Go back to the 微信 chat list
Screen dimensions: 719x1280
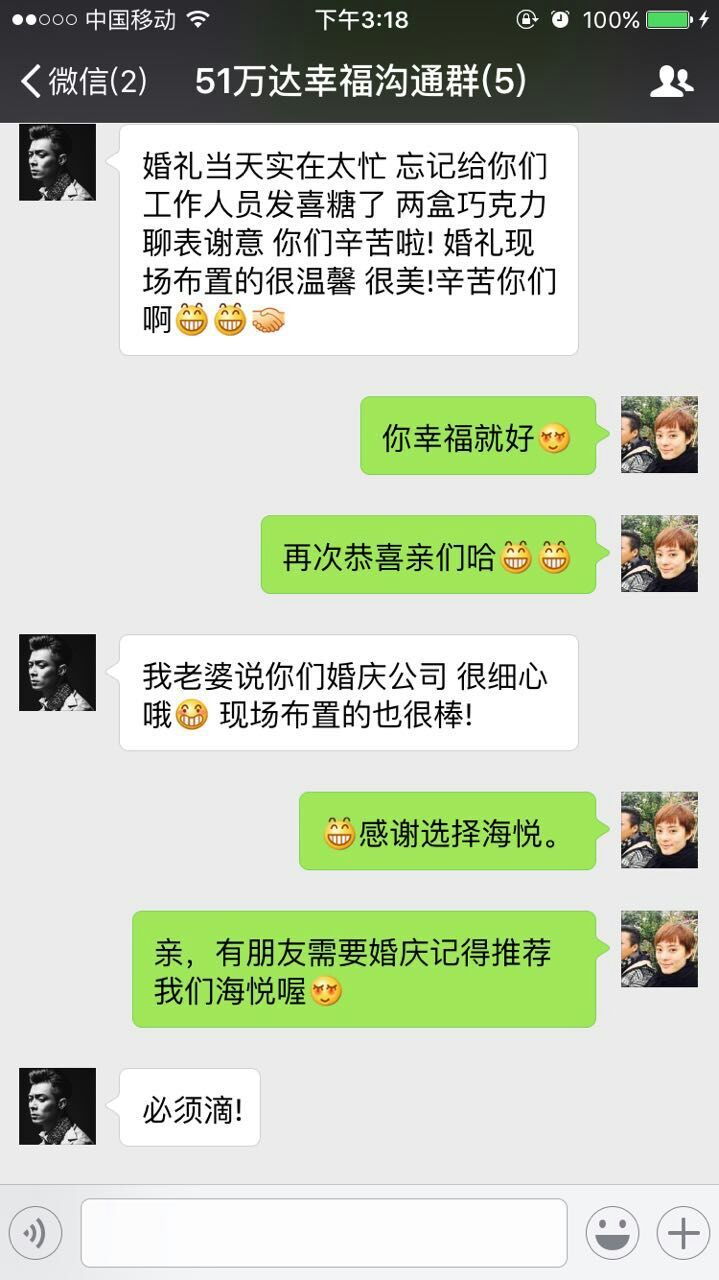coord(84,82)
